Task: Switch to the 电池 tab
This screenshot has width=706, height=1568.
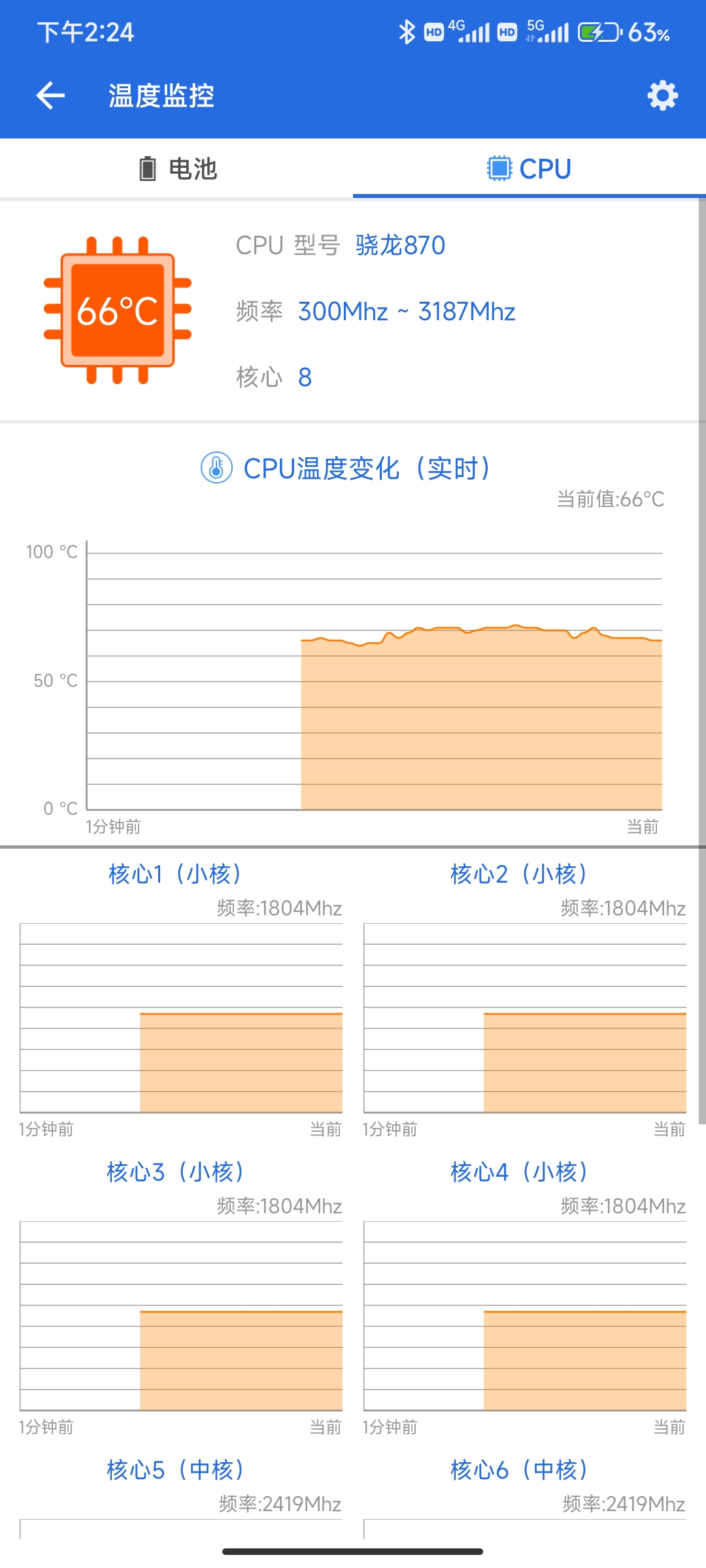Action: (176, 169)
